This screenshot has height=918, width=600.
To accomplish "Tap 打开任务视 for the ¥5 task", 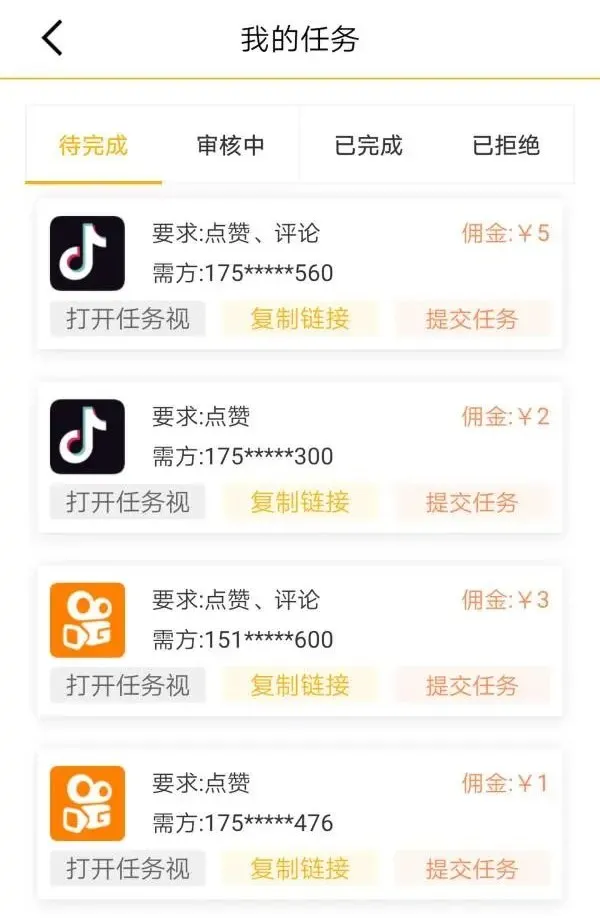I will (x=127, y=319).
